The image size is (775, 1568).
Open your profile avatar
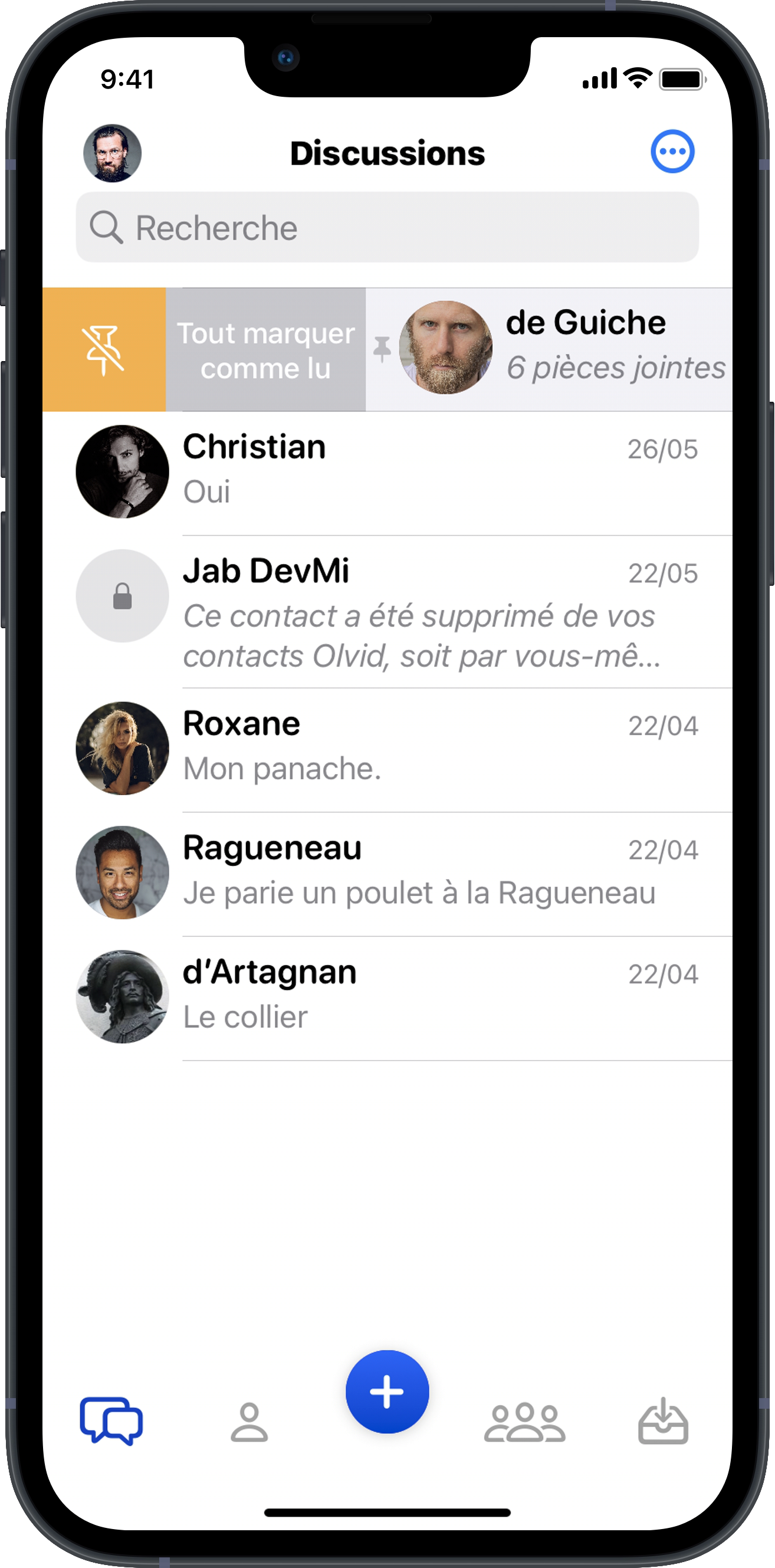point(112,153)
